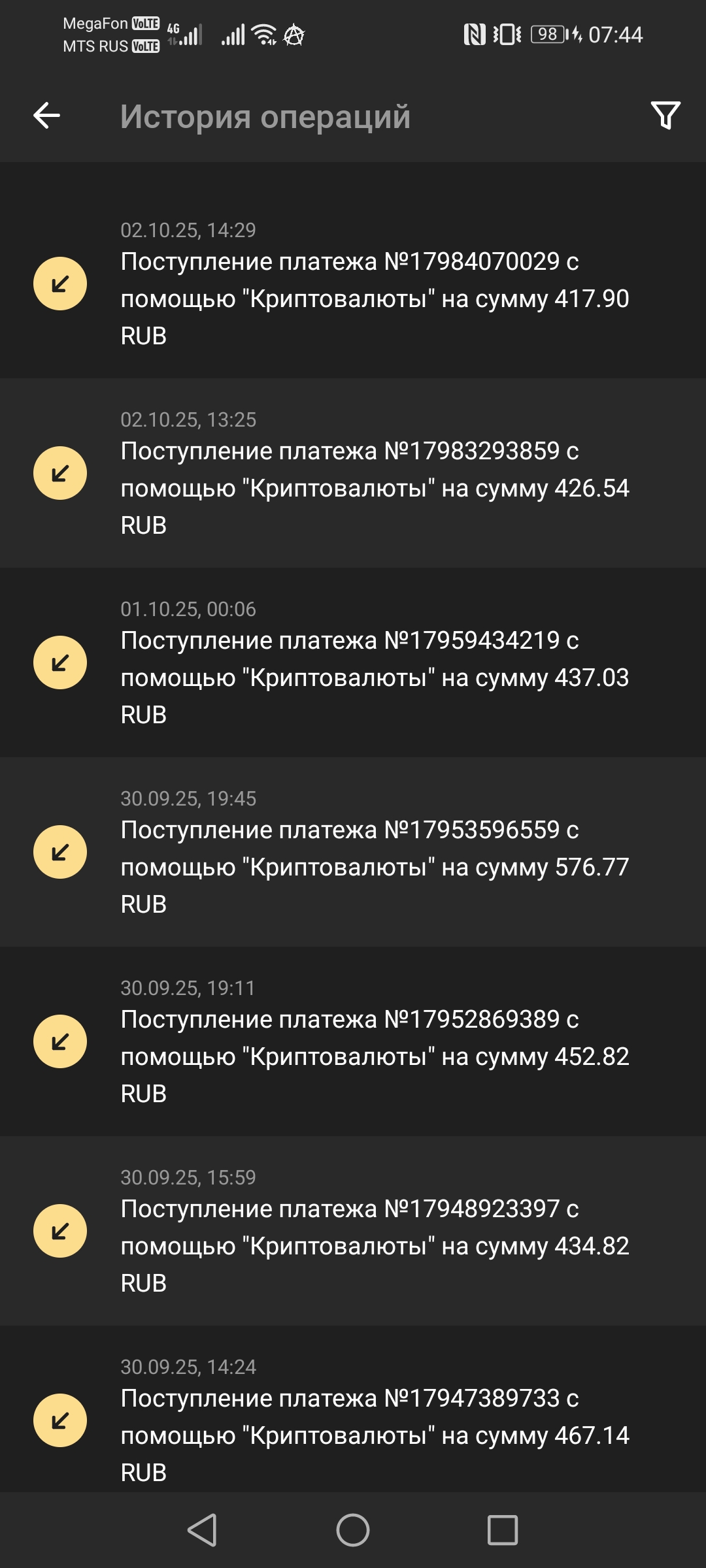Tap the system home button

click(353, 1530)
